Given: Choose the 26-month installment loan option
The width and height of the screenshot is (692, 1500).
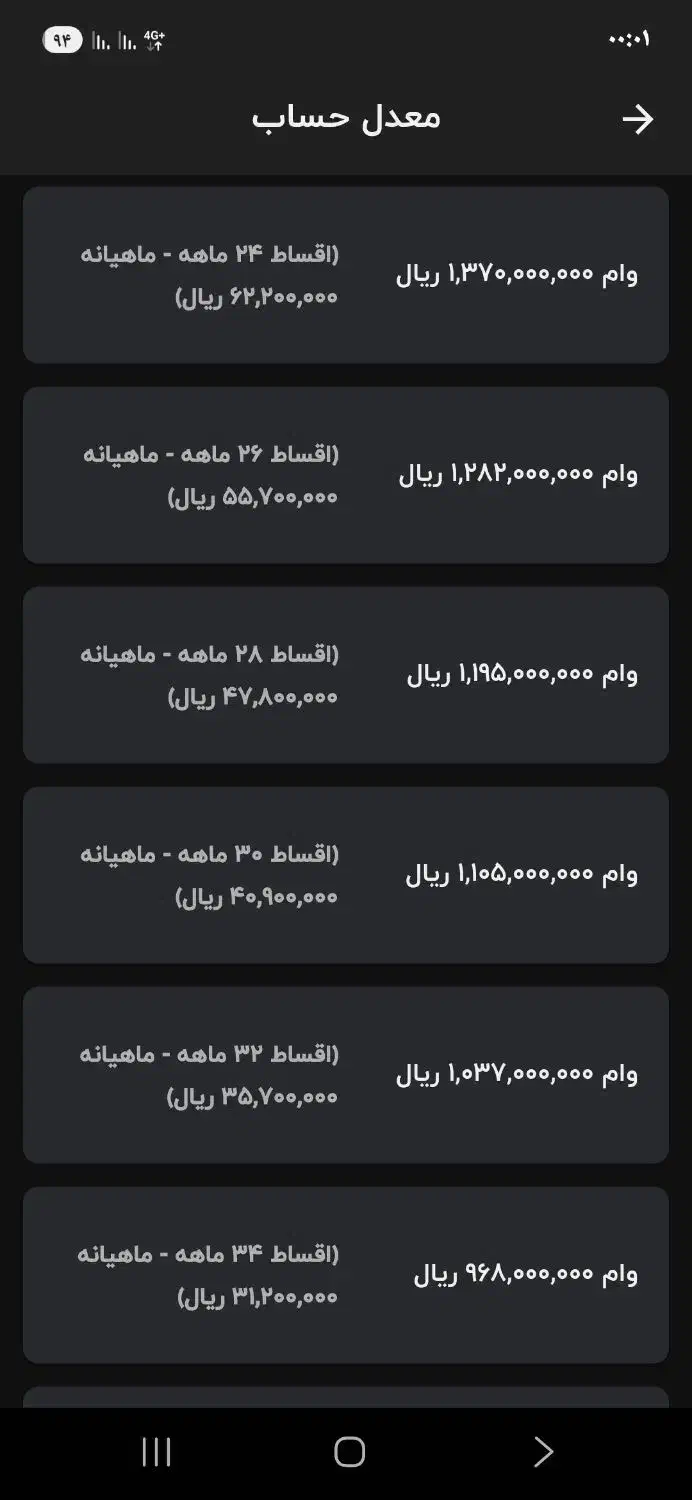Looking at the screenshot, I should tap(346, 475).
